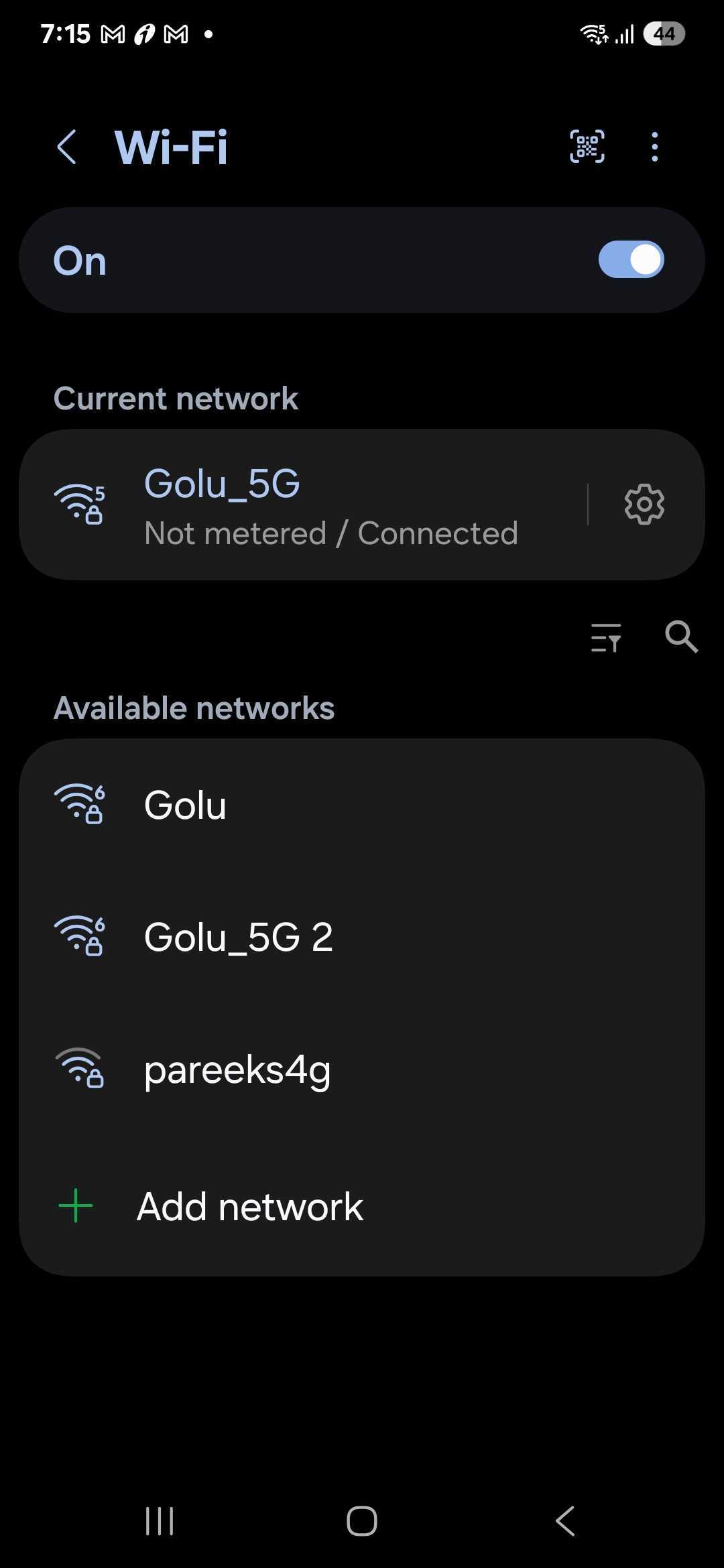
Task: Open the three-dot overflow menu
Action: click(x=654, y=147)
